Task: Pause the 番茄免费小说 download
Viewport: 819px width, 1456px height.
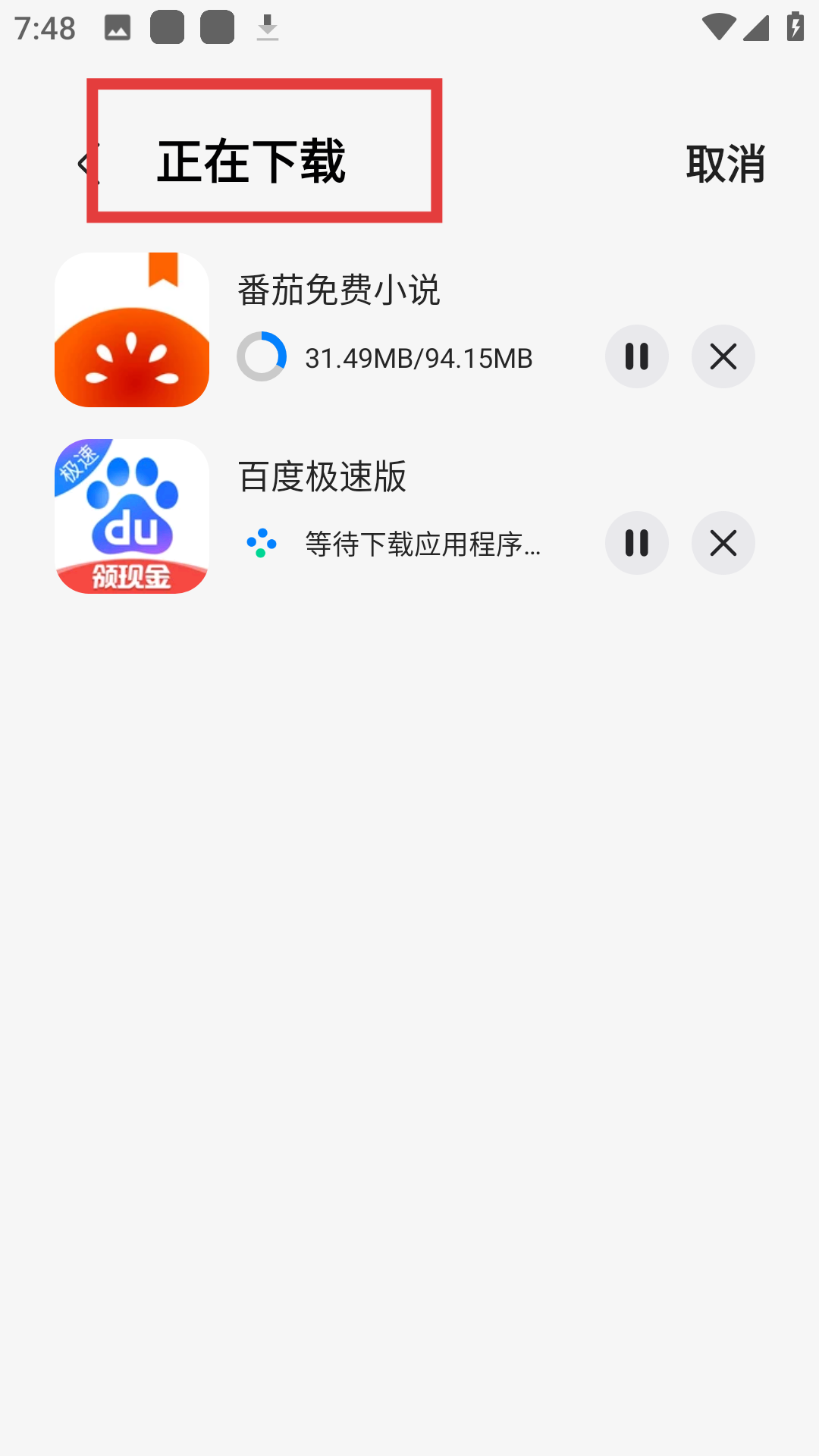Action: (x=636, y=356)
